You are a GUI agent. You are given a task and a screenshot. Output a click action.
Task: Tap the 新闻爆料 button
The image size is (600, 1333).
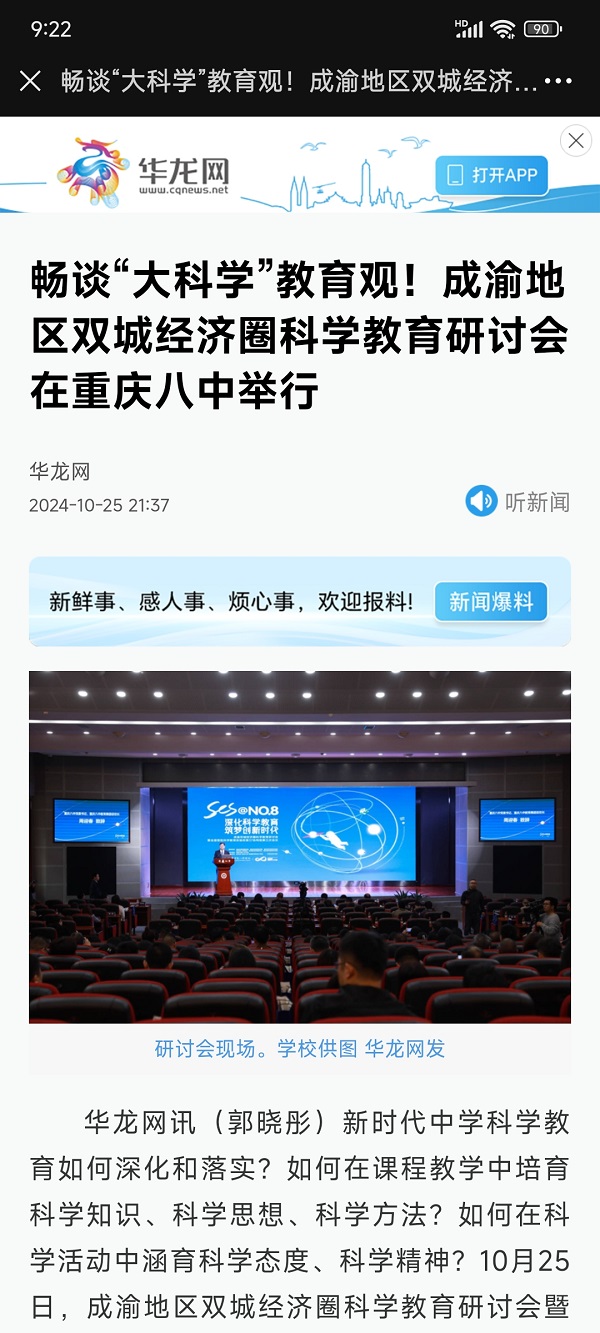490,602
